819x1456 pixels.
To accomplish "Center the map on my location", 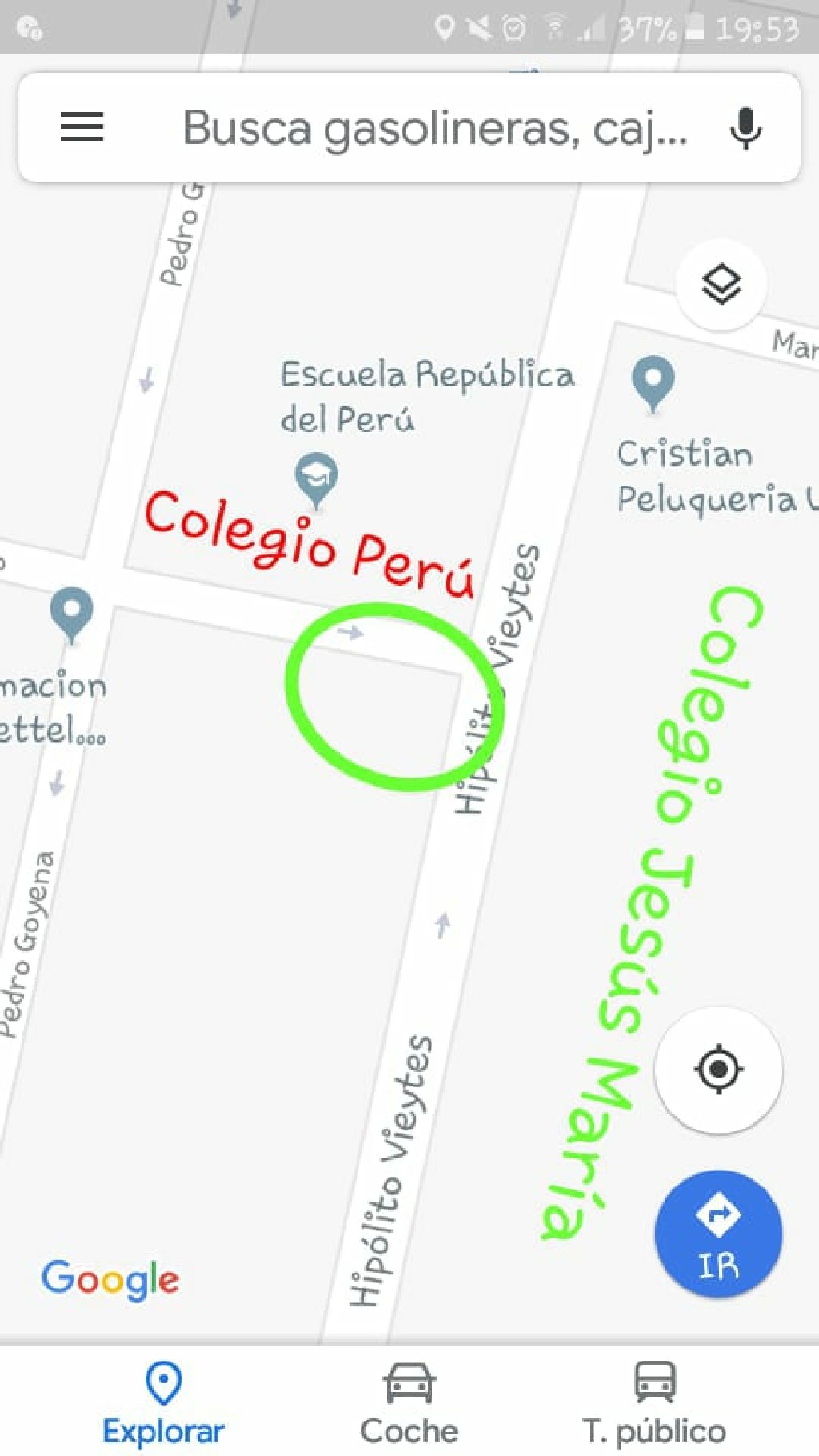I will tap(718, 1068).
